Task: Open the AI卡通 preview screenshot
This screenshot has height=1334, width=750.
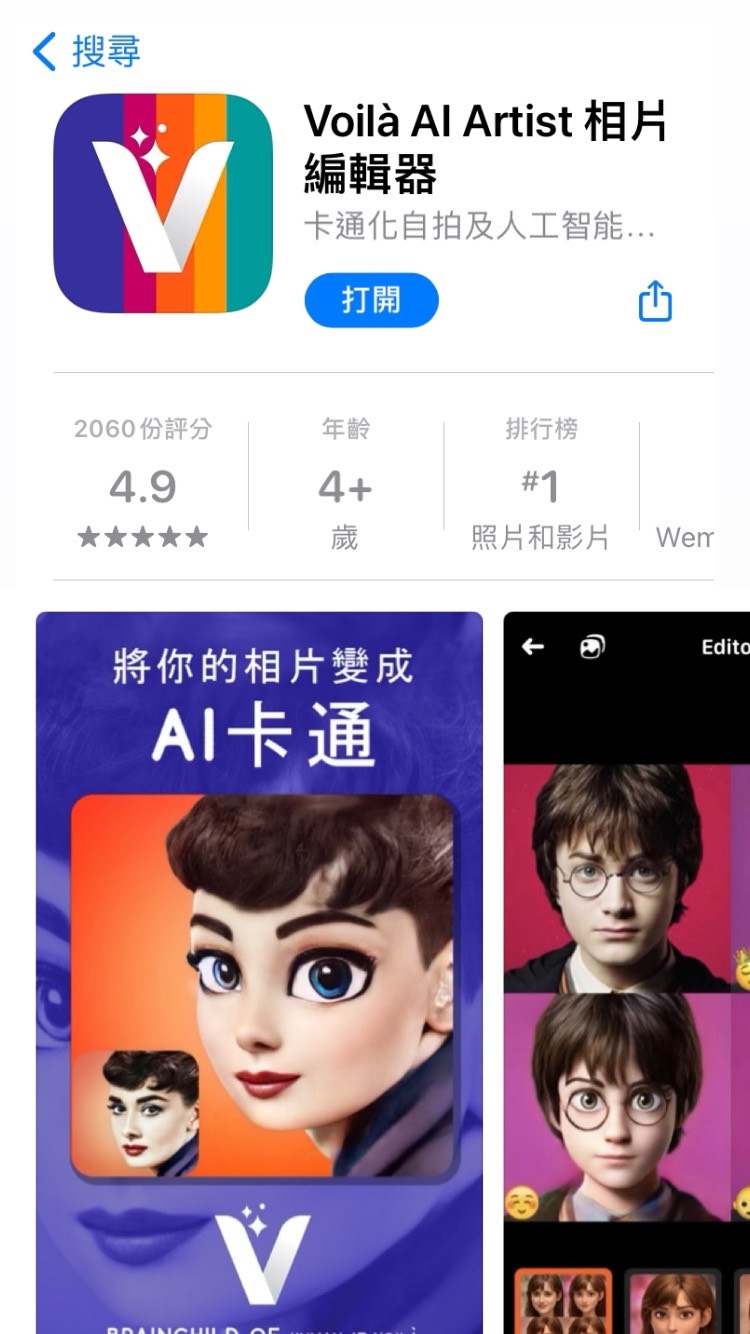Action: [259, 970]
